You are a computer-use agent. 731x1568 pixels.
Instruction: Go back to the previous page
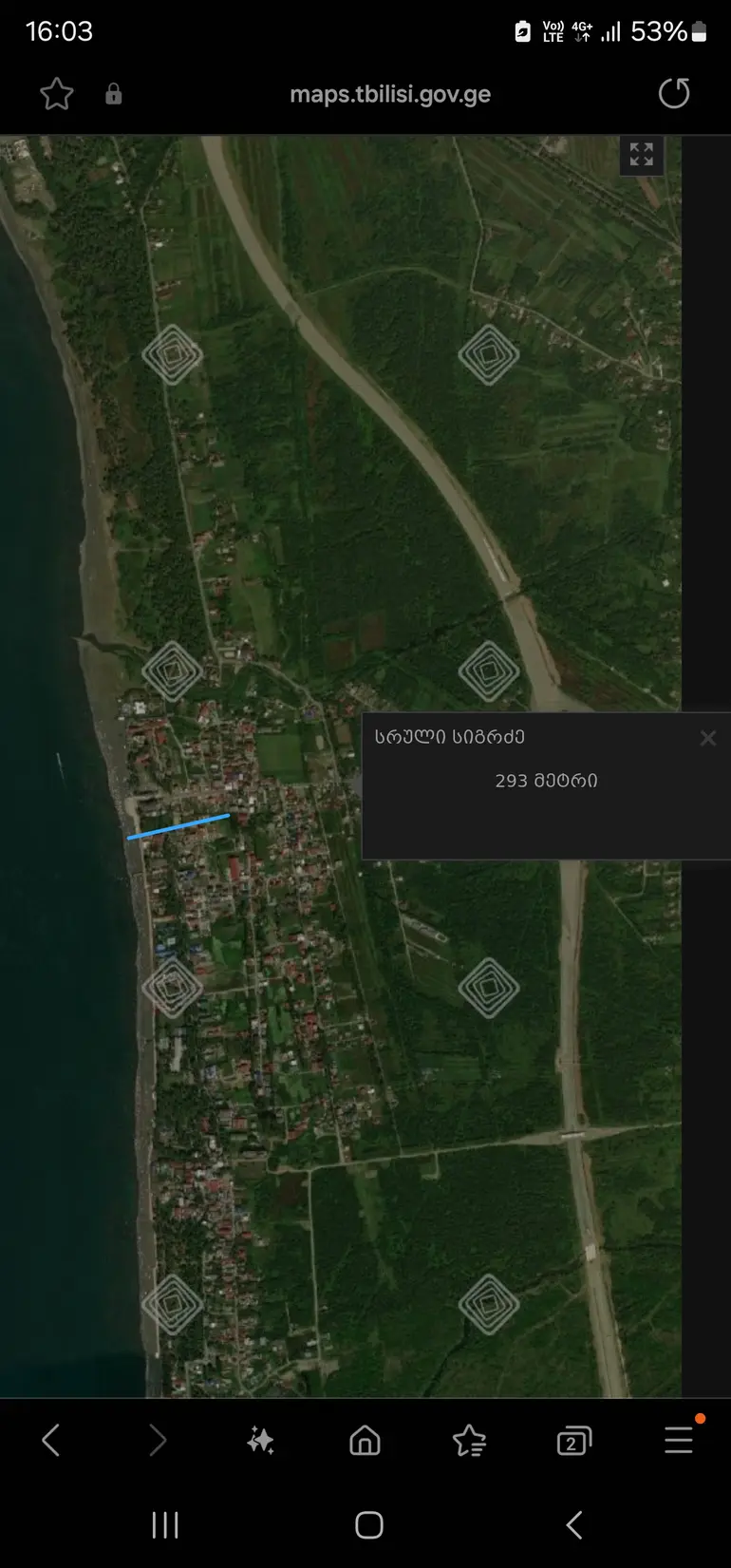[51, 1440]
